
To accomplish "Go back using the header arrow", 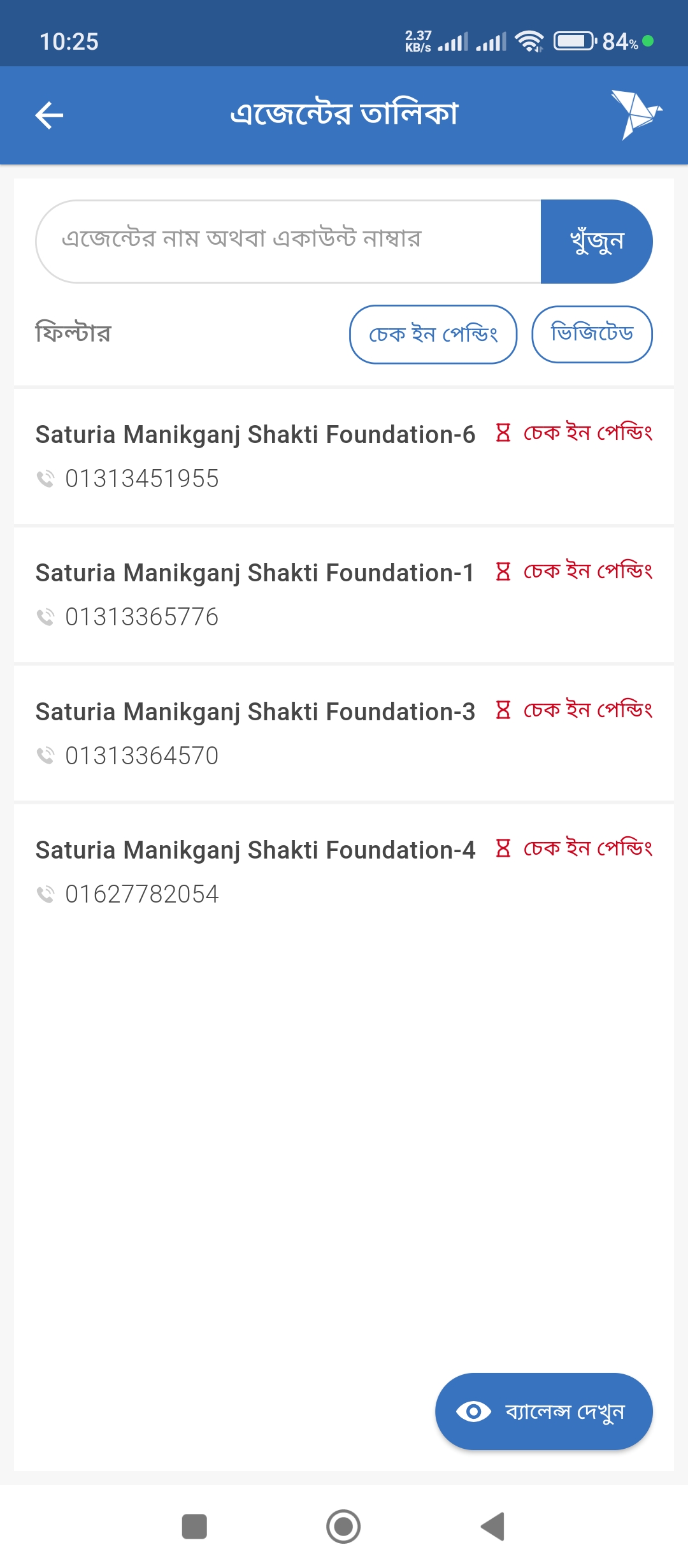I will pos(49,115).
